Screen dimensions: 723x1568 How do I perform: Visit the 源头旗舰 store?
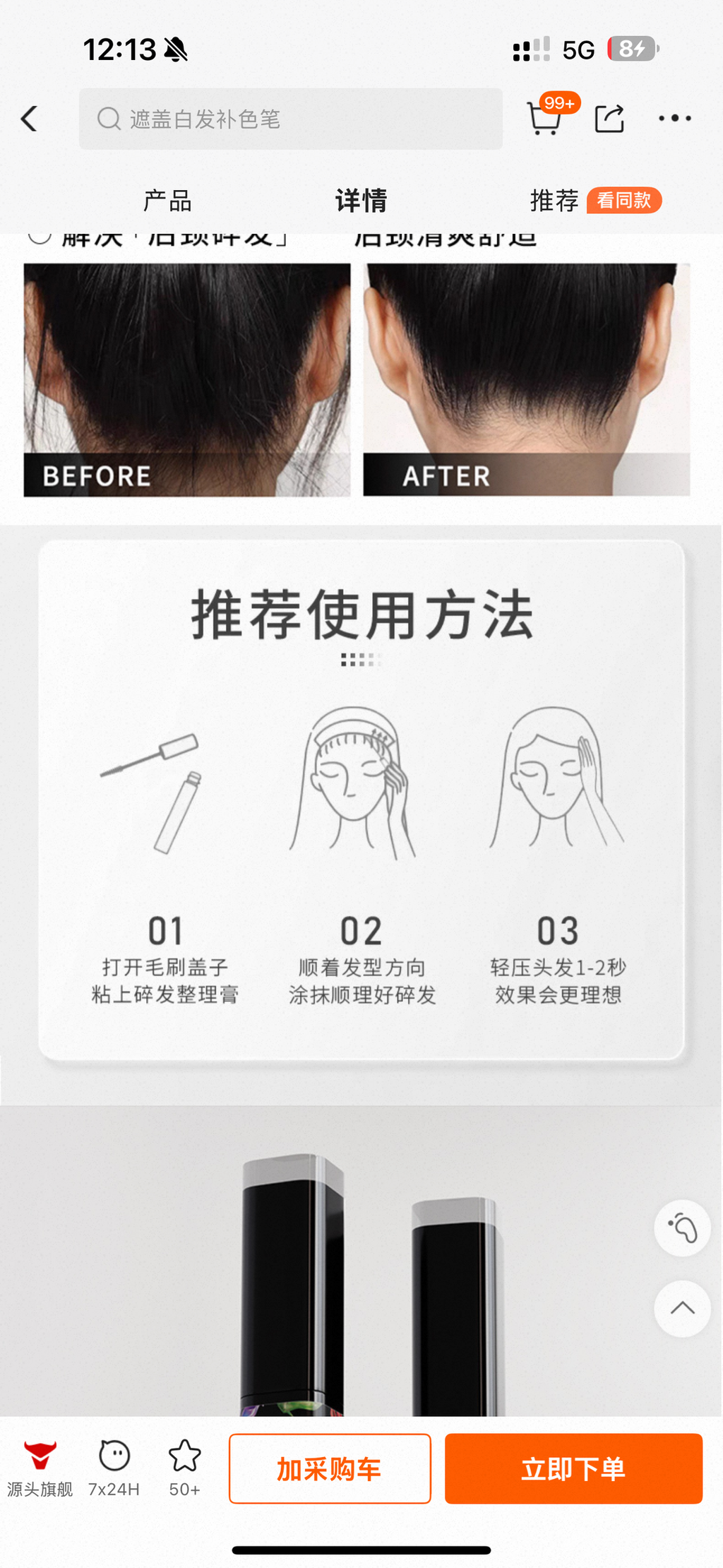tap(40, 1468)
